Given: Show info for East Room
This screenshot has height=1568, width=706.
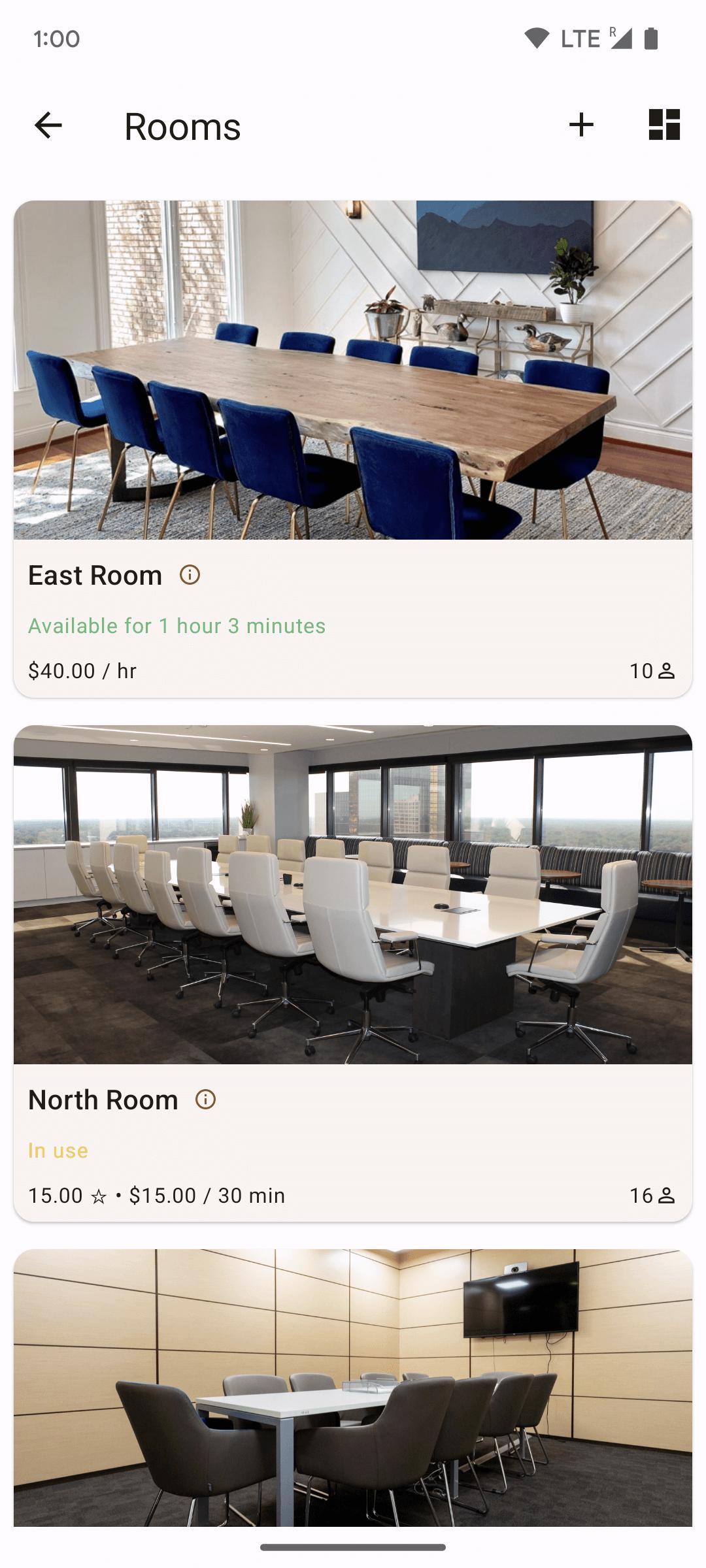Looking at the screenshot, I should [190, 575].
